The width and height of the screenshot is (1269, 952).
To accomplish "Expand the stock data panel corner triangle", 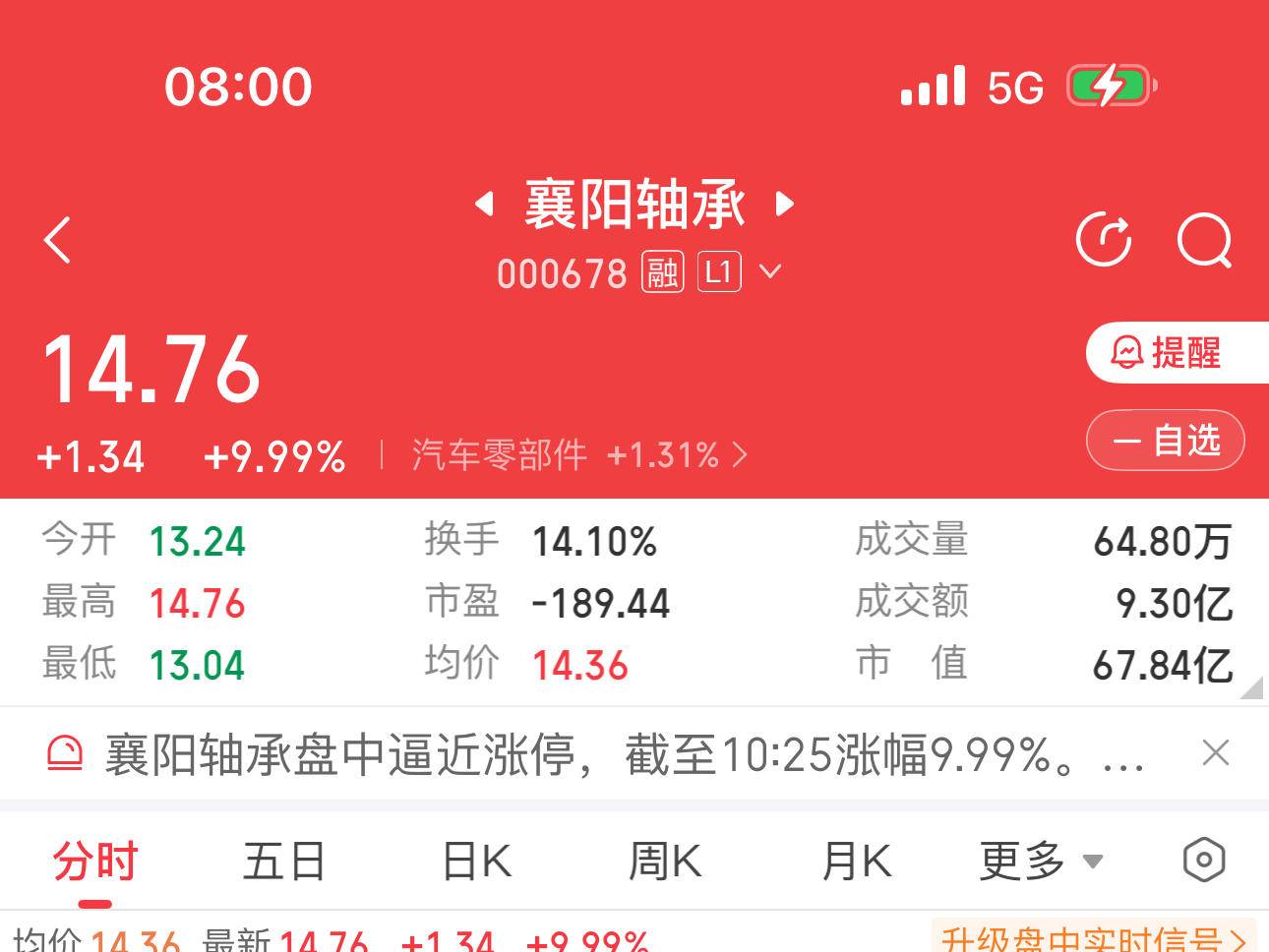I will pos(1251,687).
